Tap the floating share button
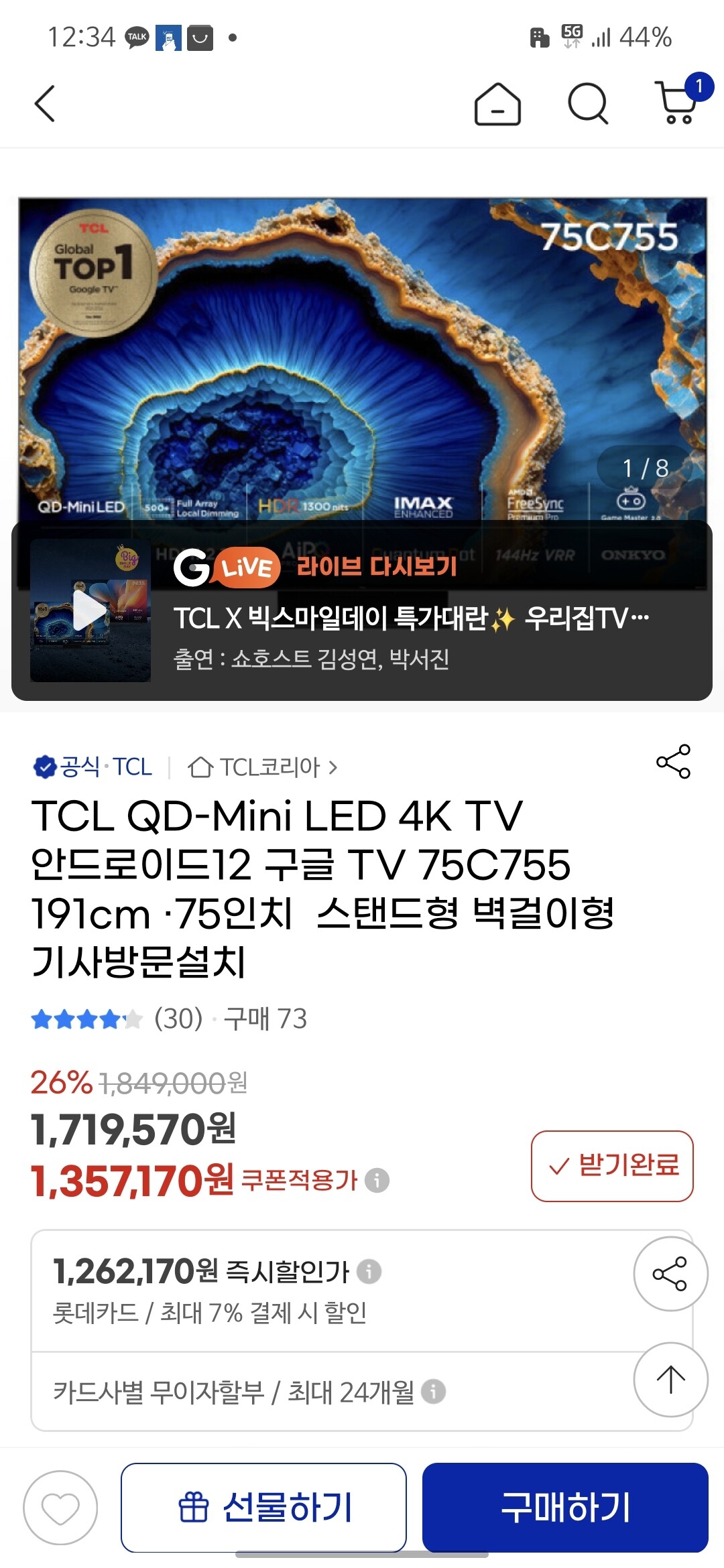The width and height of the screenshot is (724, 1568). [x=670, y=1273]
